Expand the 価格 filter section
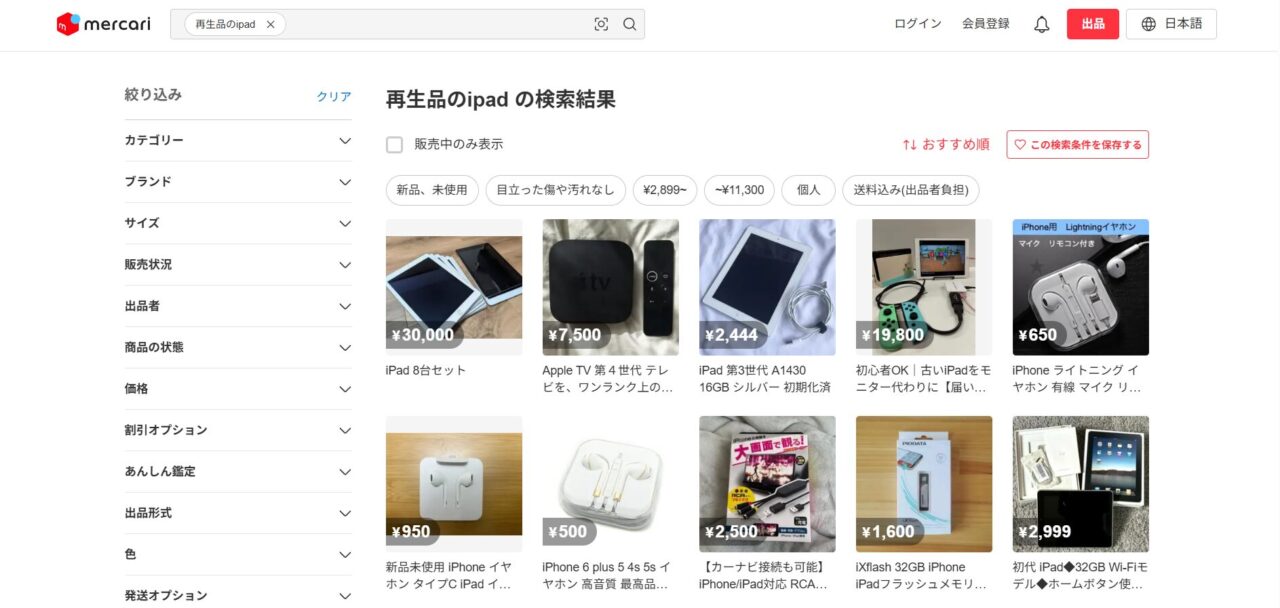Screen dimensions: 1280x608 point(238,389)
